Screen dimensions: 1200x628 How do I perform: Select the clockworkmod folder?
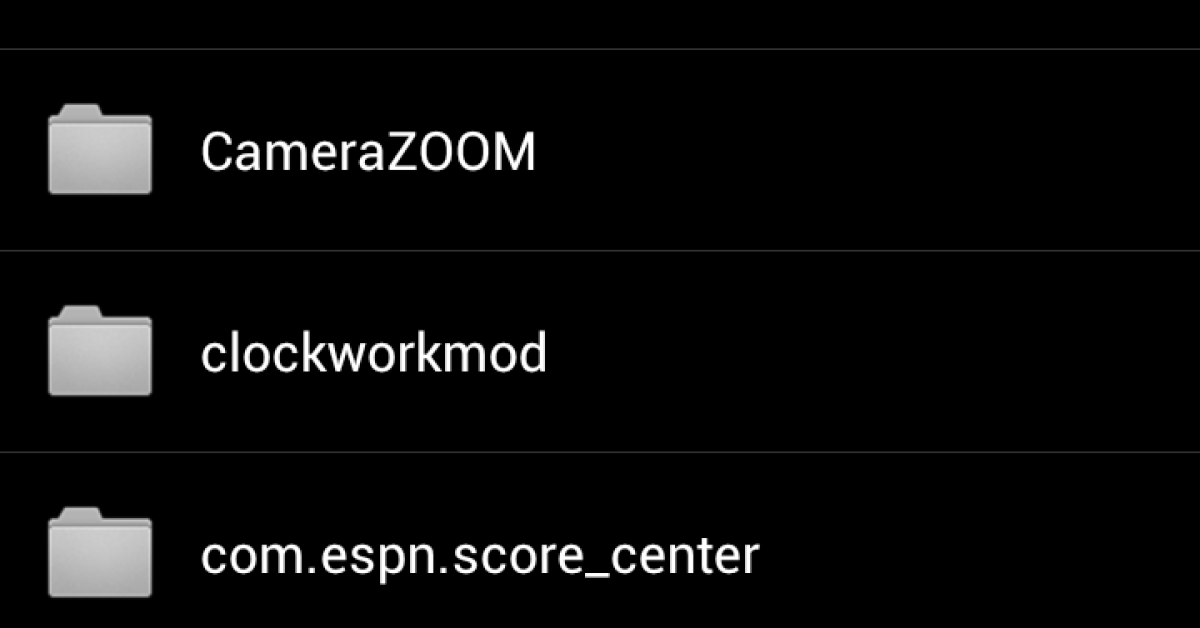pos(373,353)
